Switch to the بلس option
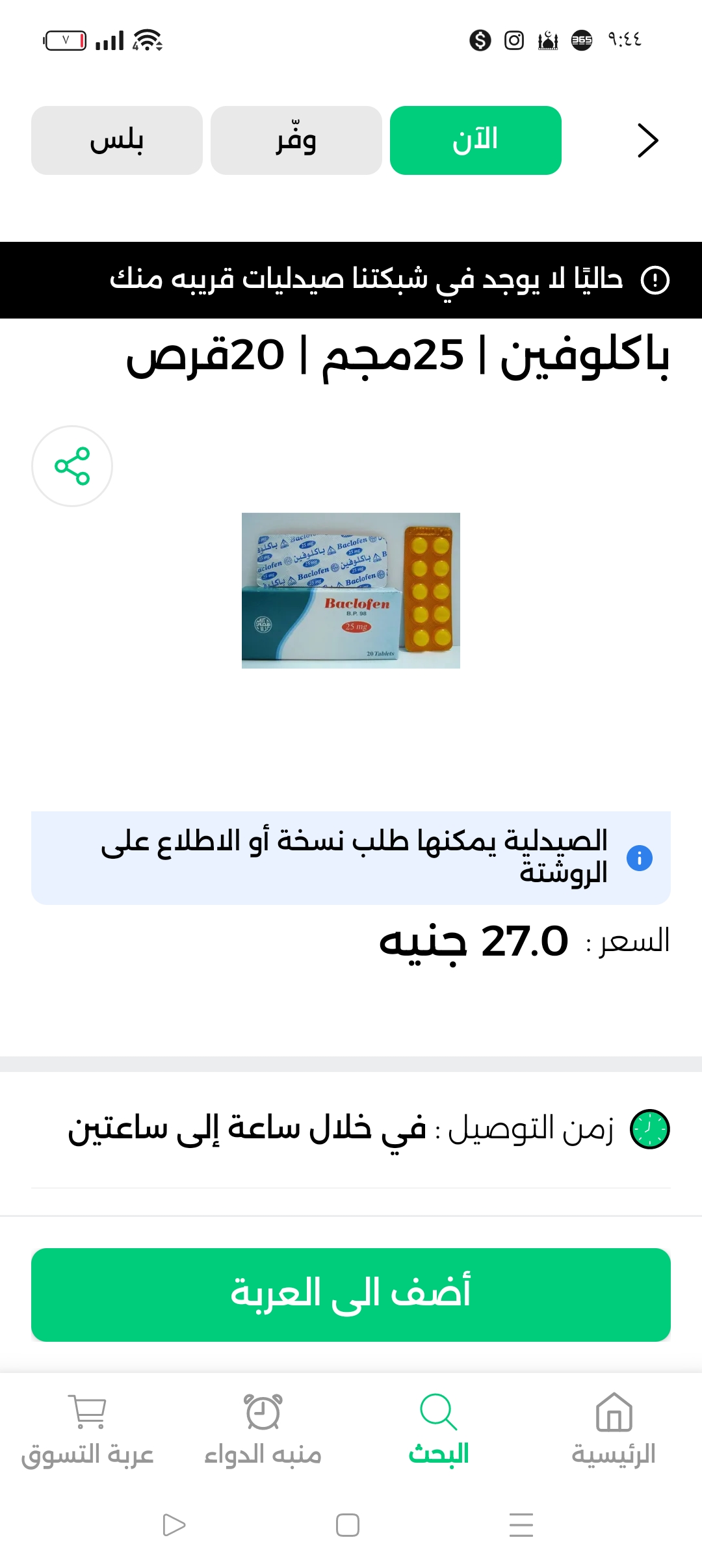The width and height of the screenshot is (702, 1568). coord(117,140)
